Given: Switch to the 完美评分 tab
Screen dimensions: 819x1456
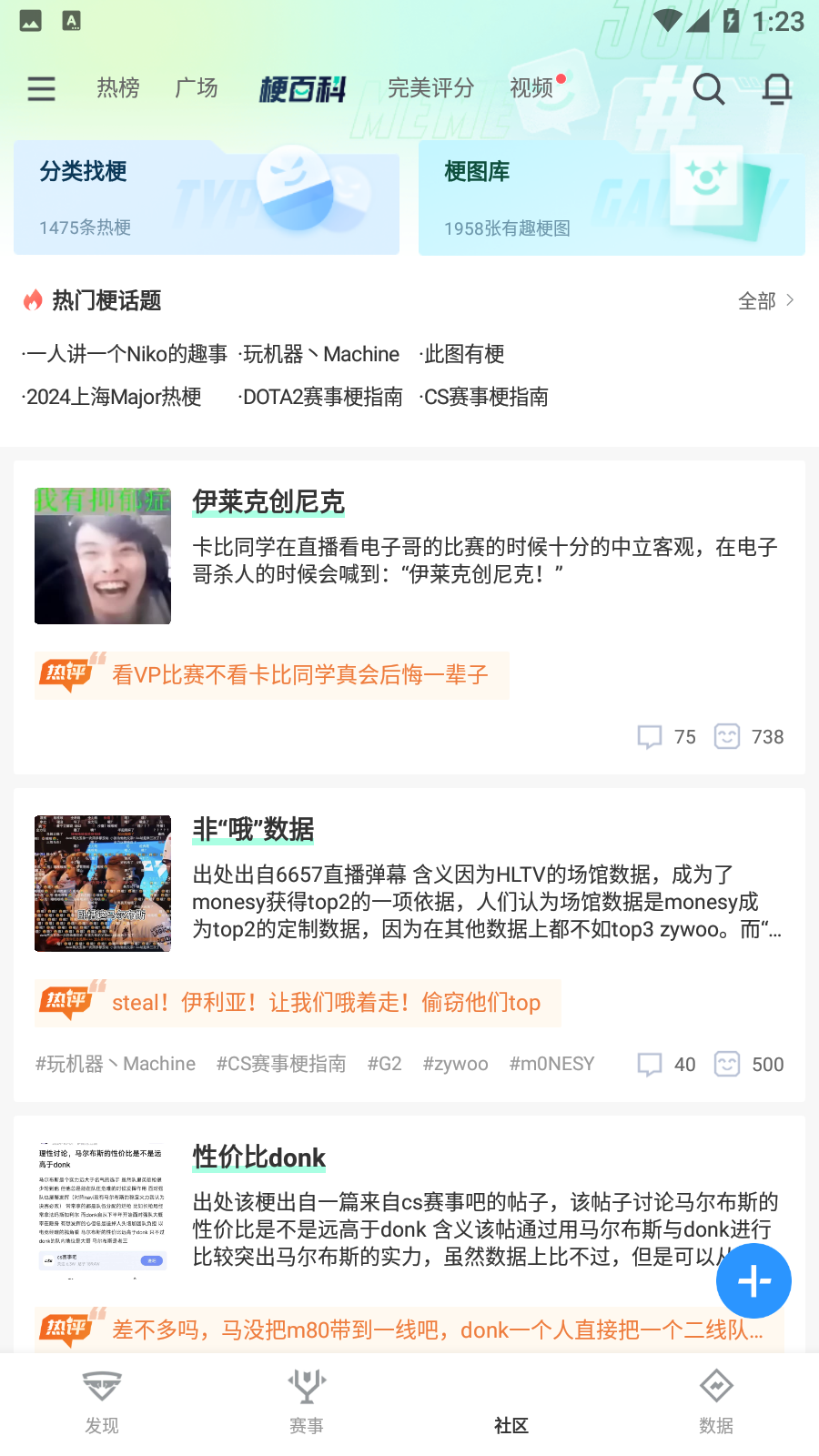Looking at the screenshot, I should (430, 88).
